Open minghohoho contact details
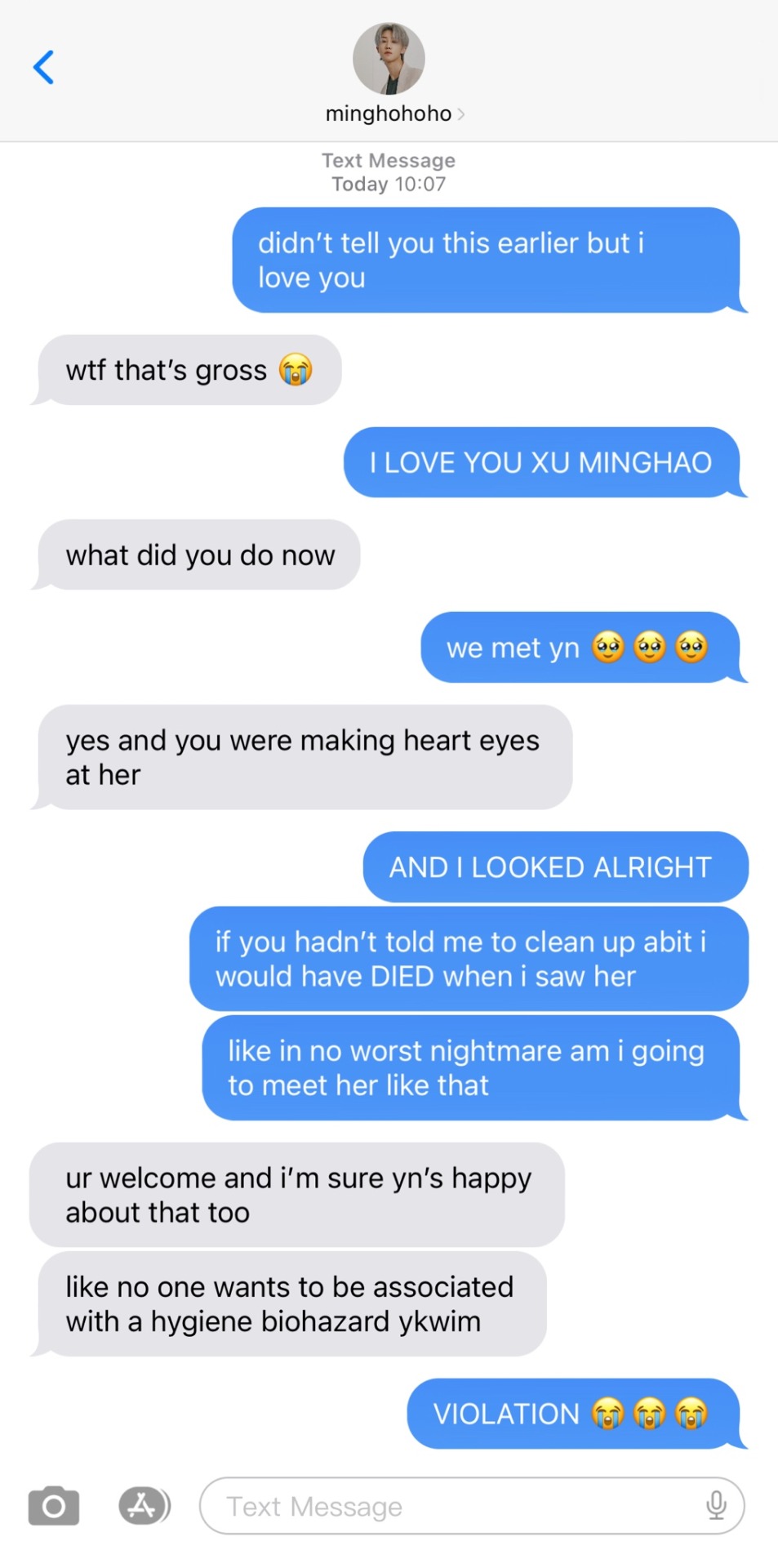Image resolution: width=778 pixels, height=1568 pixels. [x=389, y=114]
